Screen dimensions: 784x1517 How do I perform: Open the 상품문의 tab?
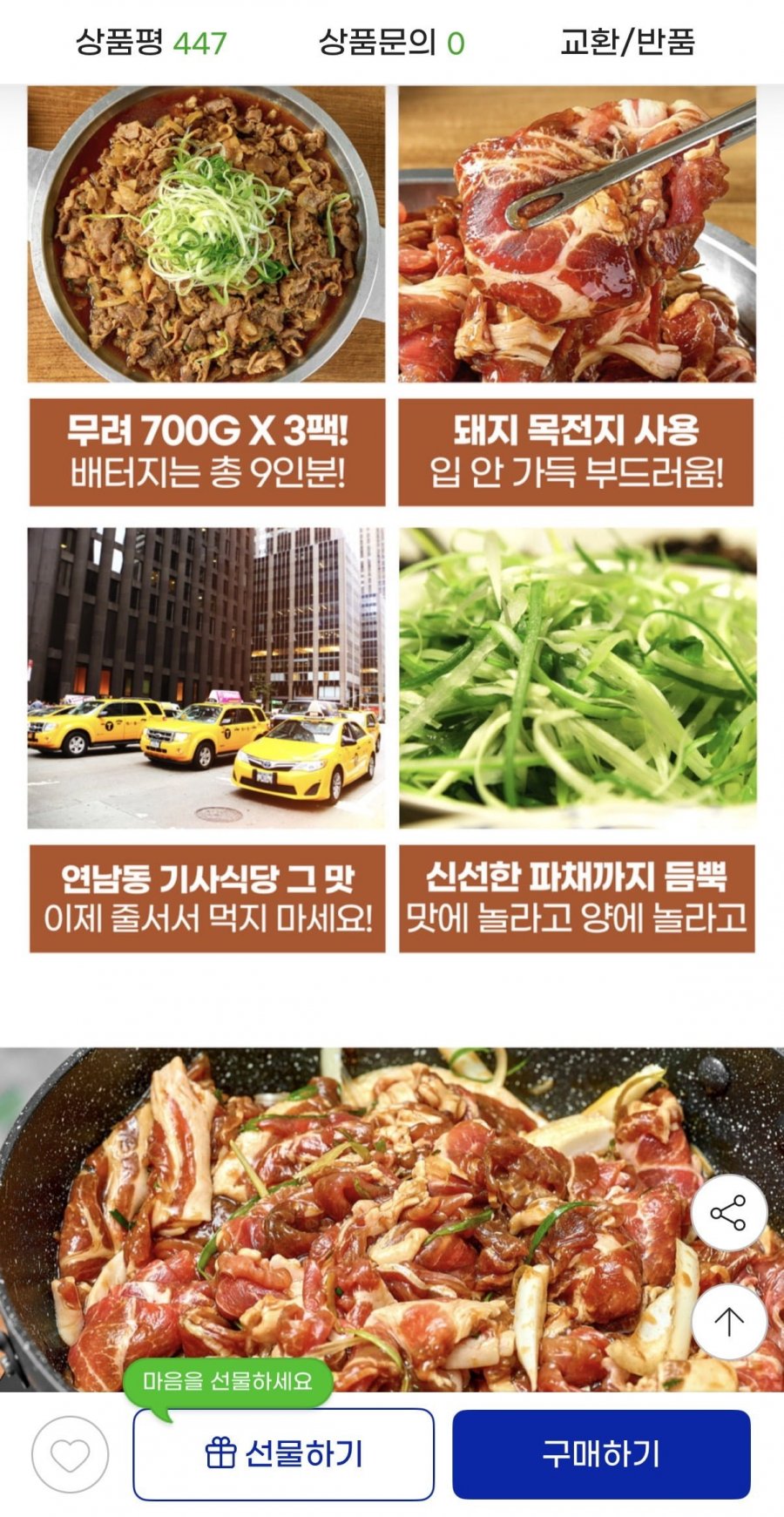coord(391,42)
